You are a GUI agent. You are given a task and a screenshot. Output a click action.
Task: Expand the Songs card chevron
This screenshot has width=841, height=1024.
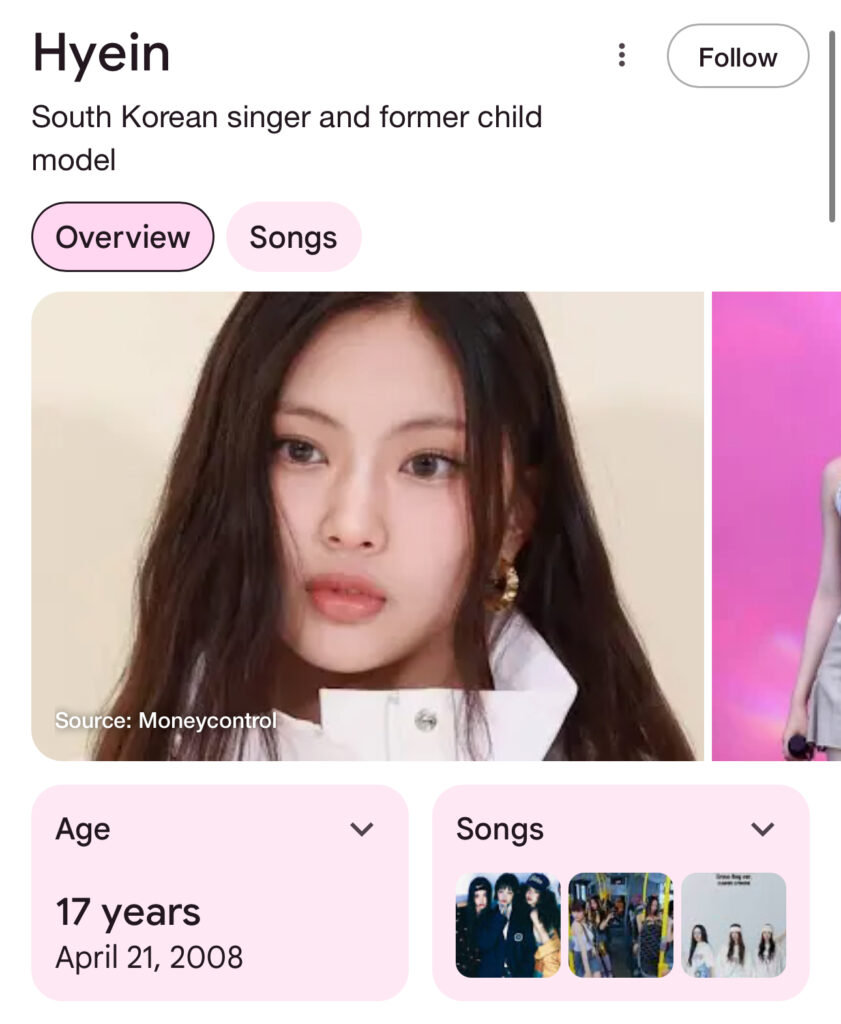(762, 829)
